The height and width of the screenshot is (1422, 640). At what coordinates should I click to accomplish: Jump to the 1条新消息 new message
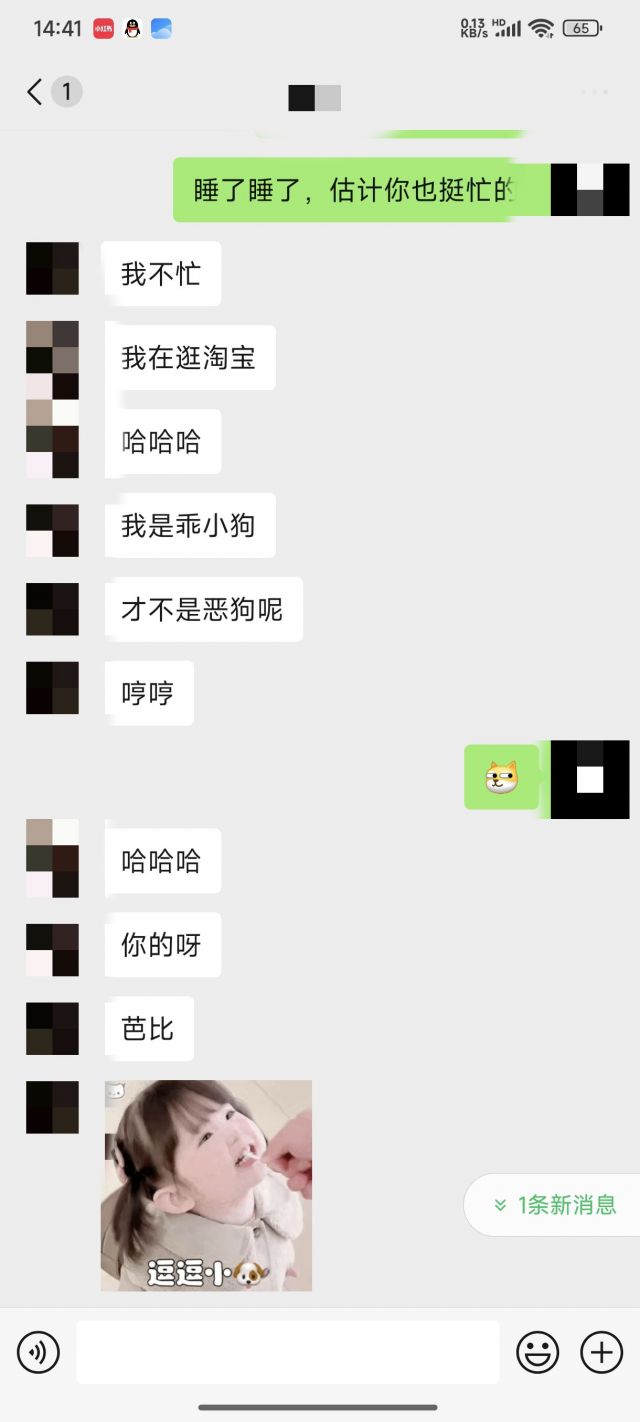click(555, 1205)
